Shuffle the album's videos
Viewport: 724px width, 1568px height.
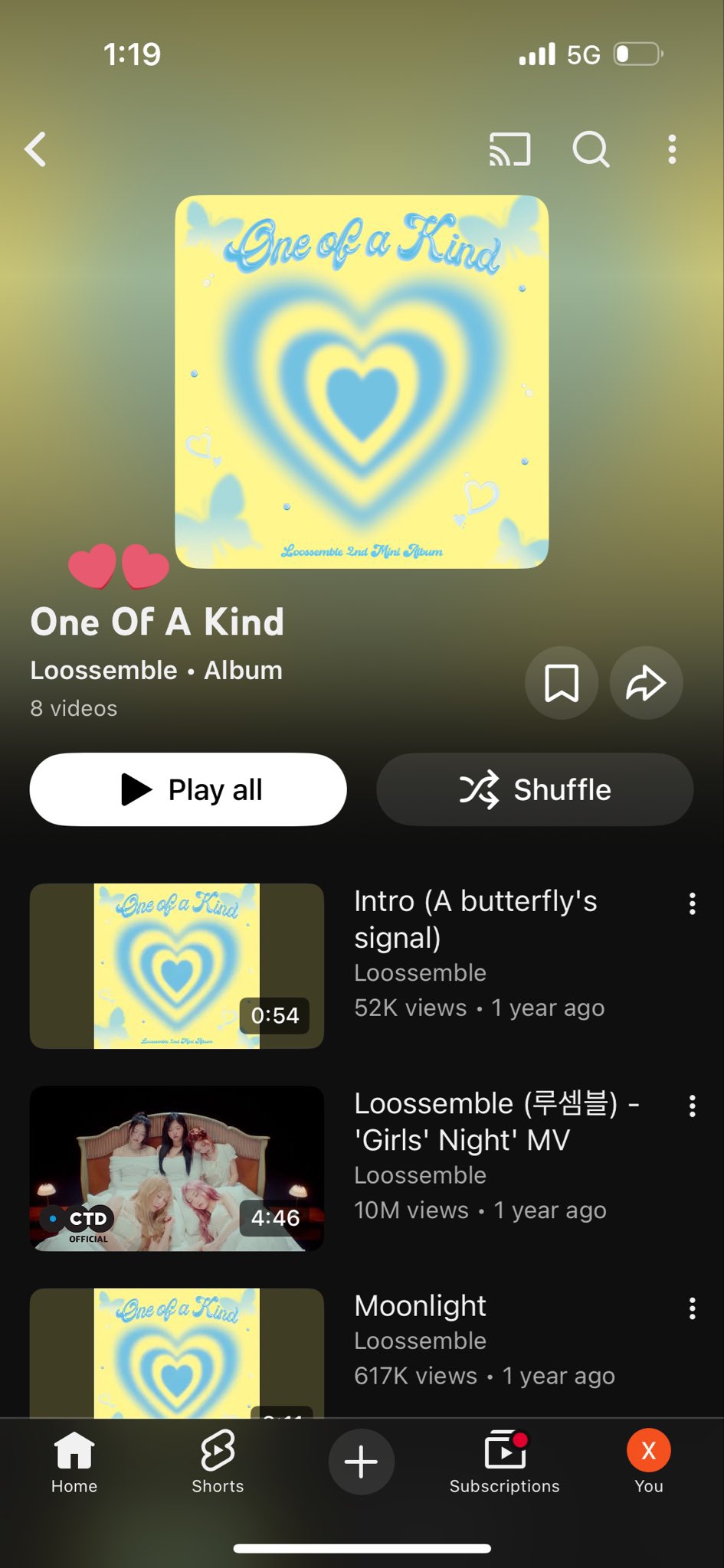tap(535, 789)
